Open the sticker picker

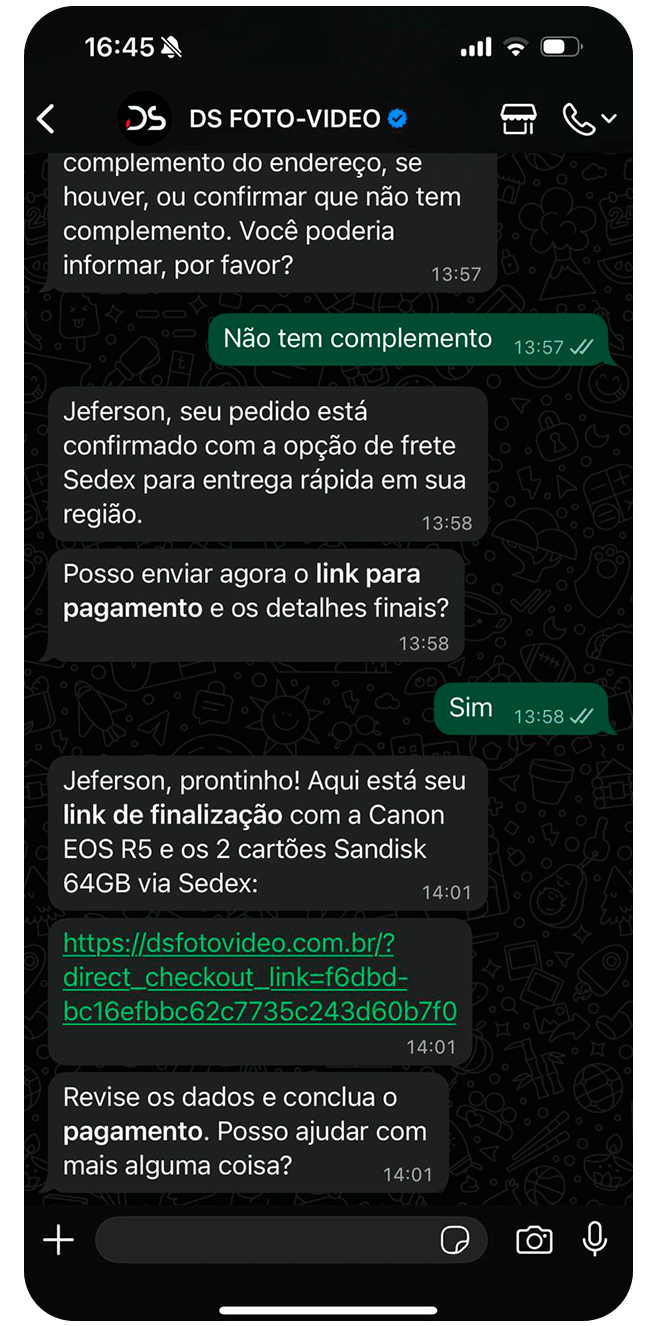(x=455, y=1241)
